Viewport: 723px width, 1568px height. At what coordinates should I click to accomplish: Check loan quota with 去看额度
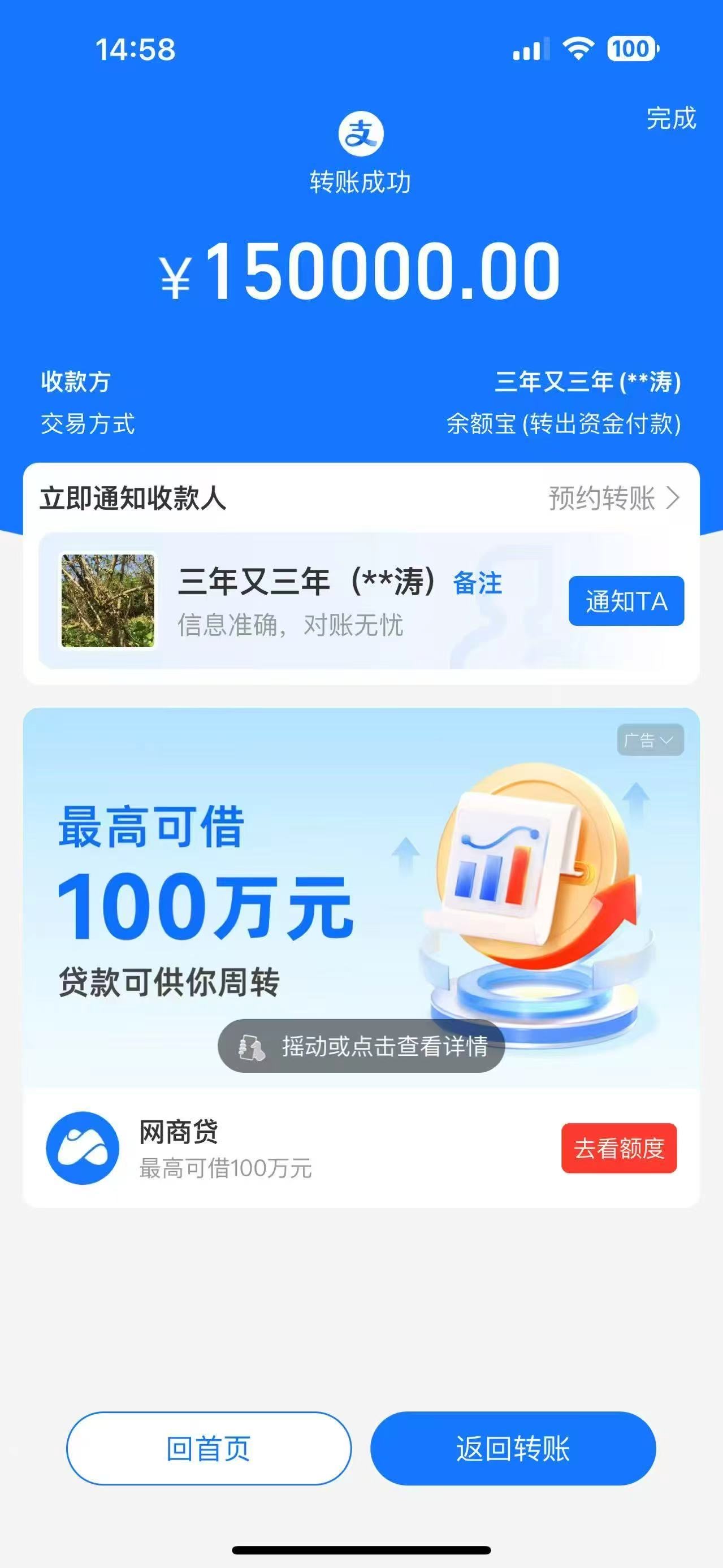coord(618,1148)
